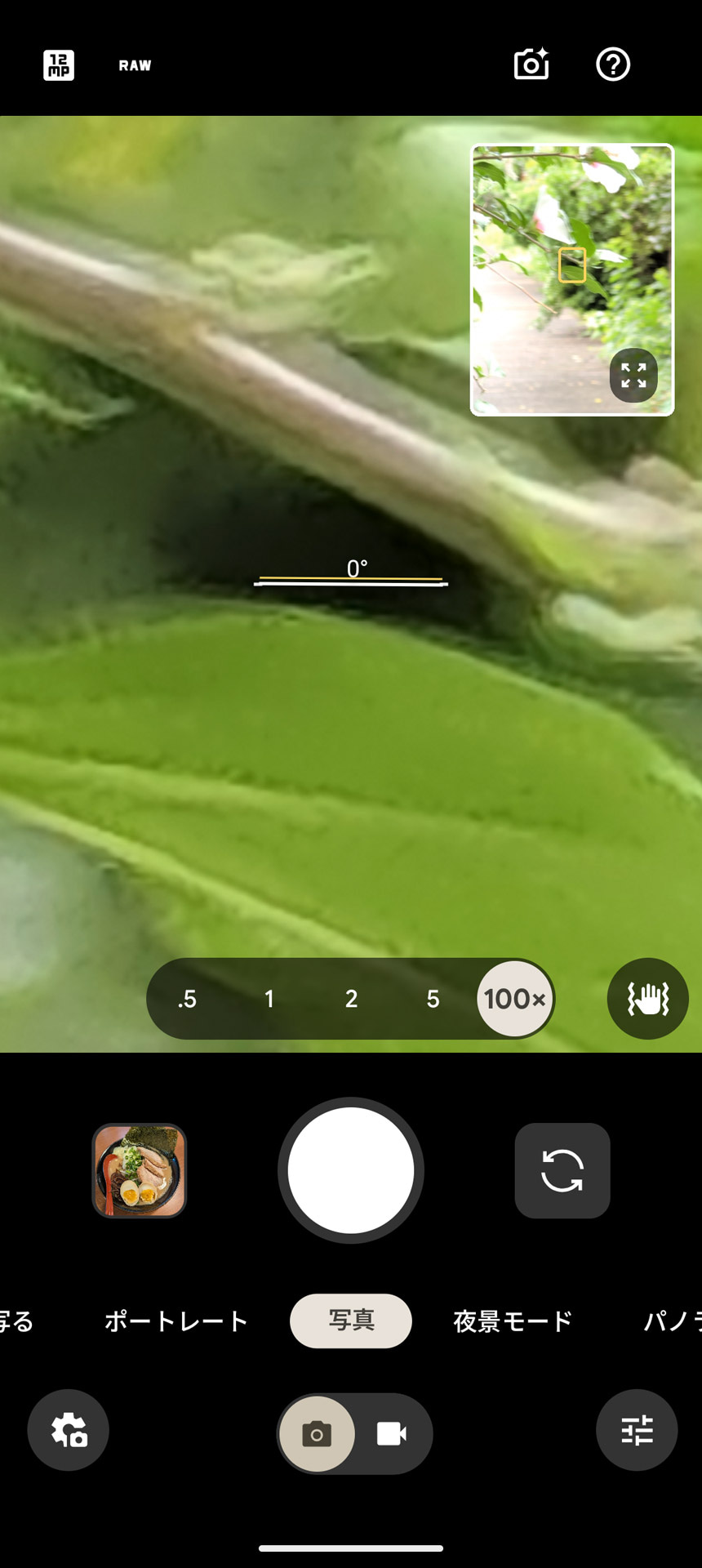Switch zoom to 2x
Image resolution: width=702 pixels, height=1568 pixels.
[x=351, y=999]
